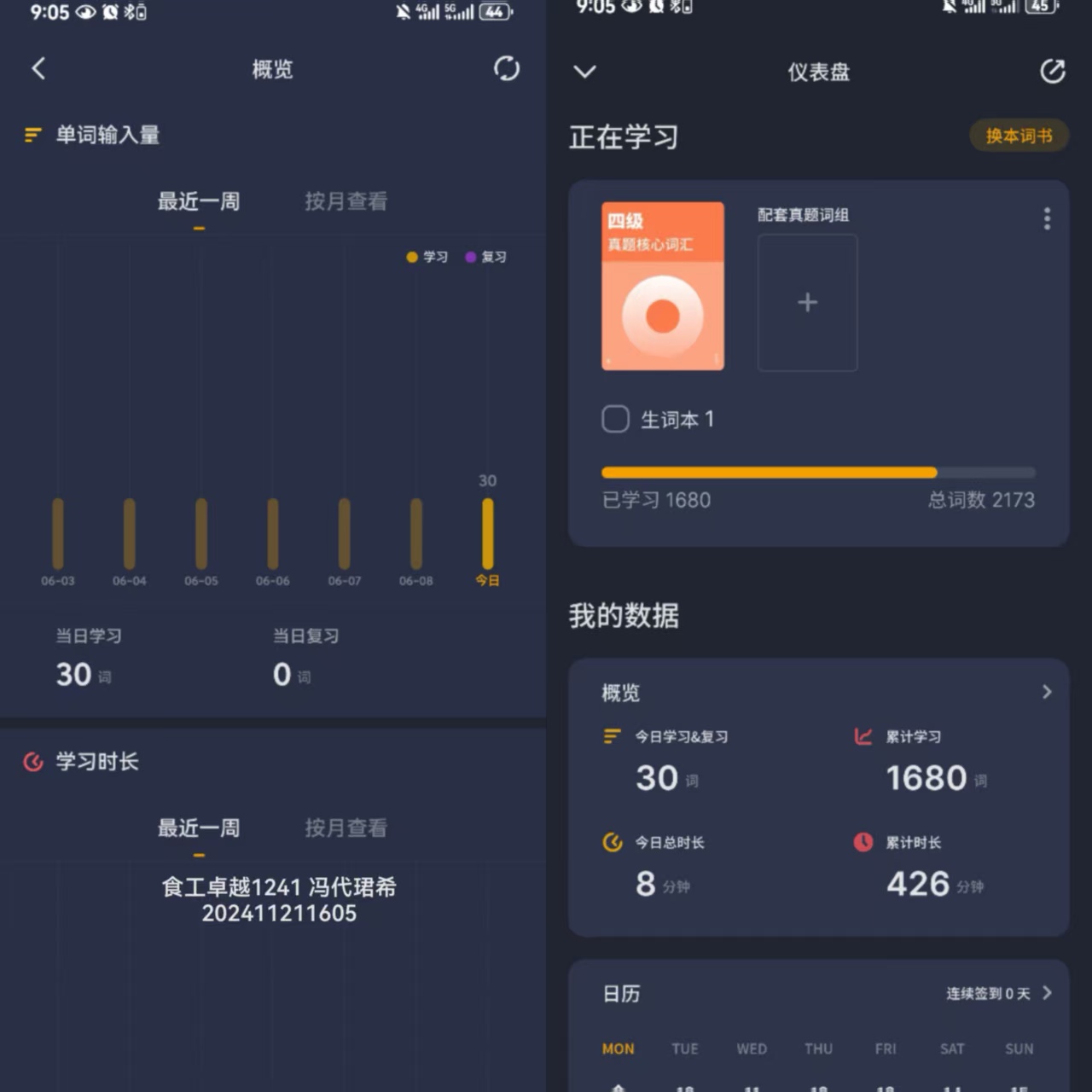Share the 仪表盘 page
The height and width of the screenshot is (1092, 1092).
pyautogui.click(x=1053, y=72)
